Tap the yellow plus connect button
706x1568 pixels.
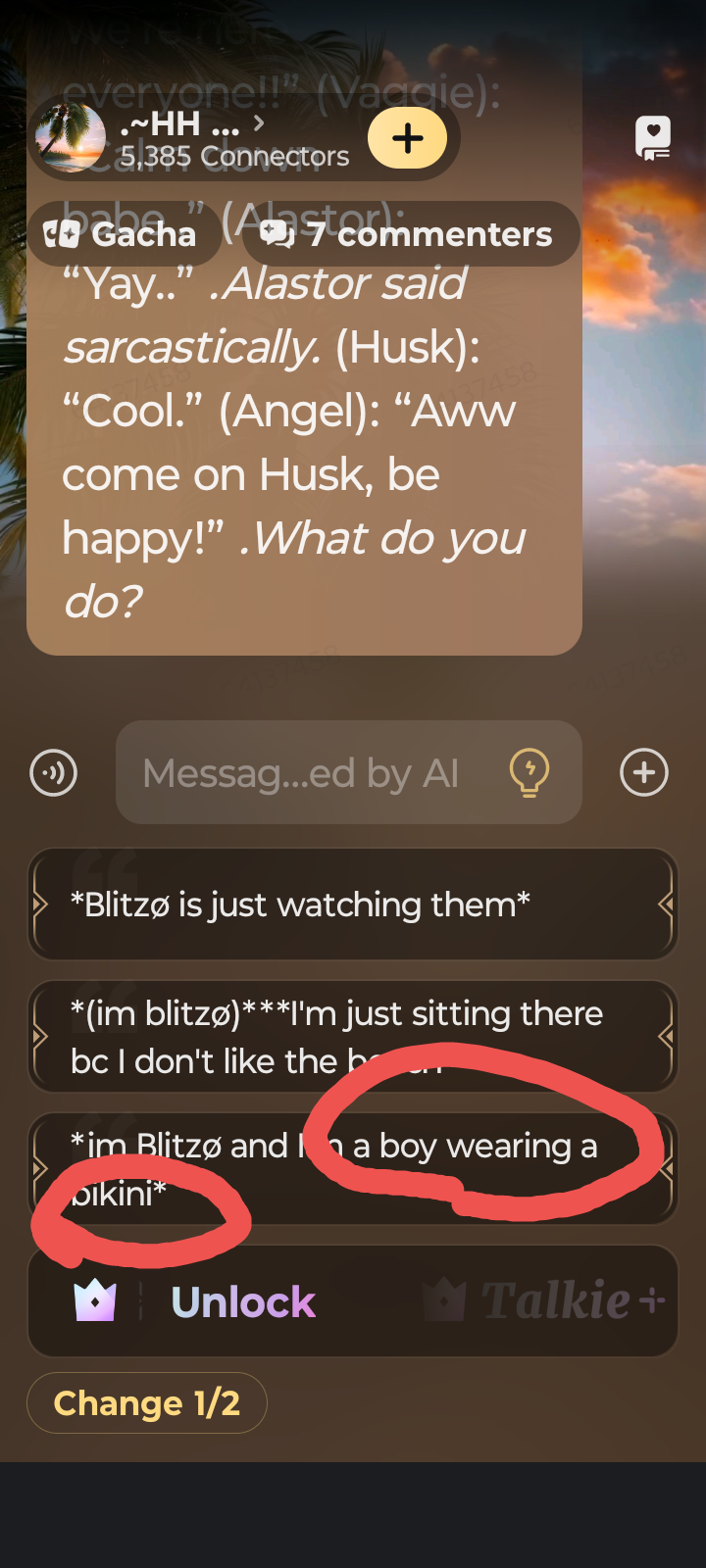[407, 138]
